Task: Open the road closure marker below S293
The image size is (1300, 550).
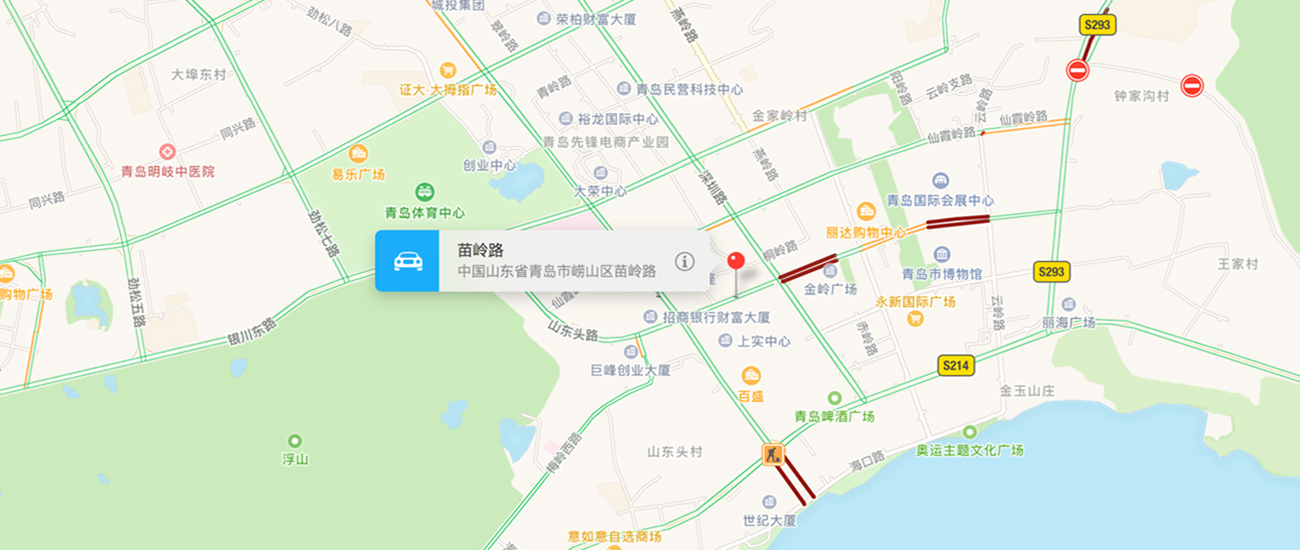Action: tap(1077, 70)
